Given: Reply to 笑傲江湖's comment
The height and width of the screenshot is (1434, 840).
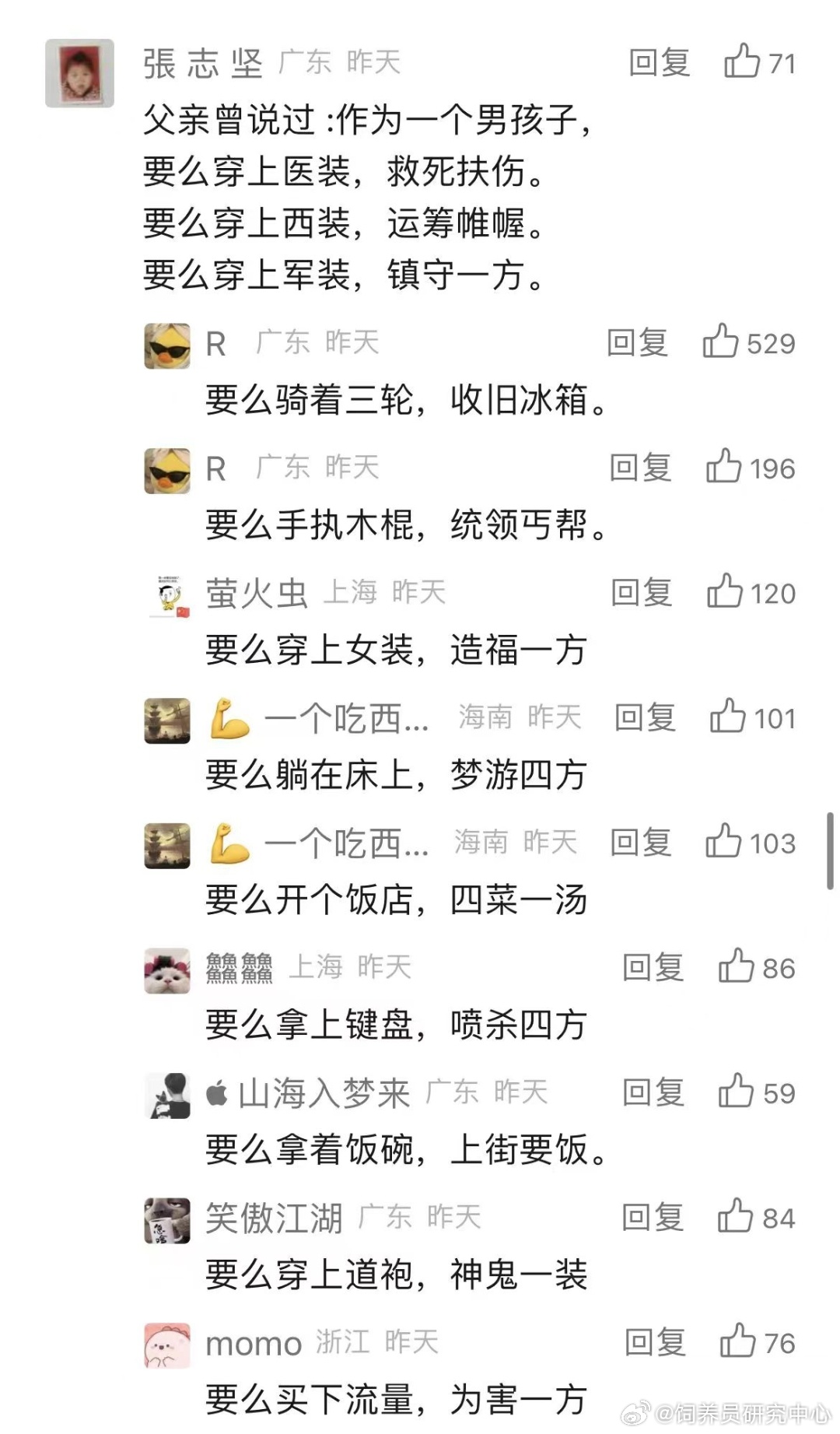Looking at the screenshot, I should 652,1218.
